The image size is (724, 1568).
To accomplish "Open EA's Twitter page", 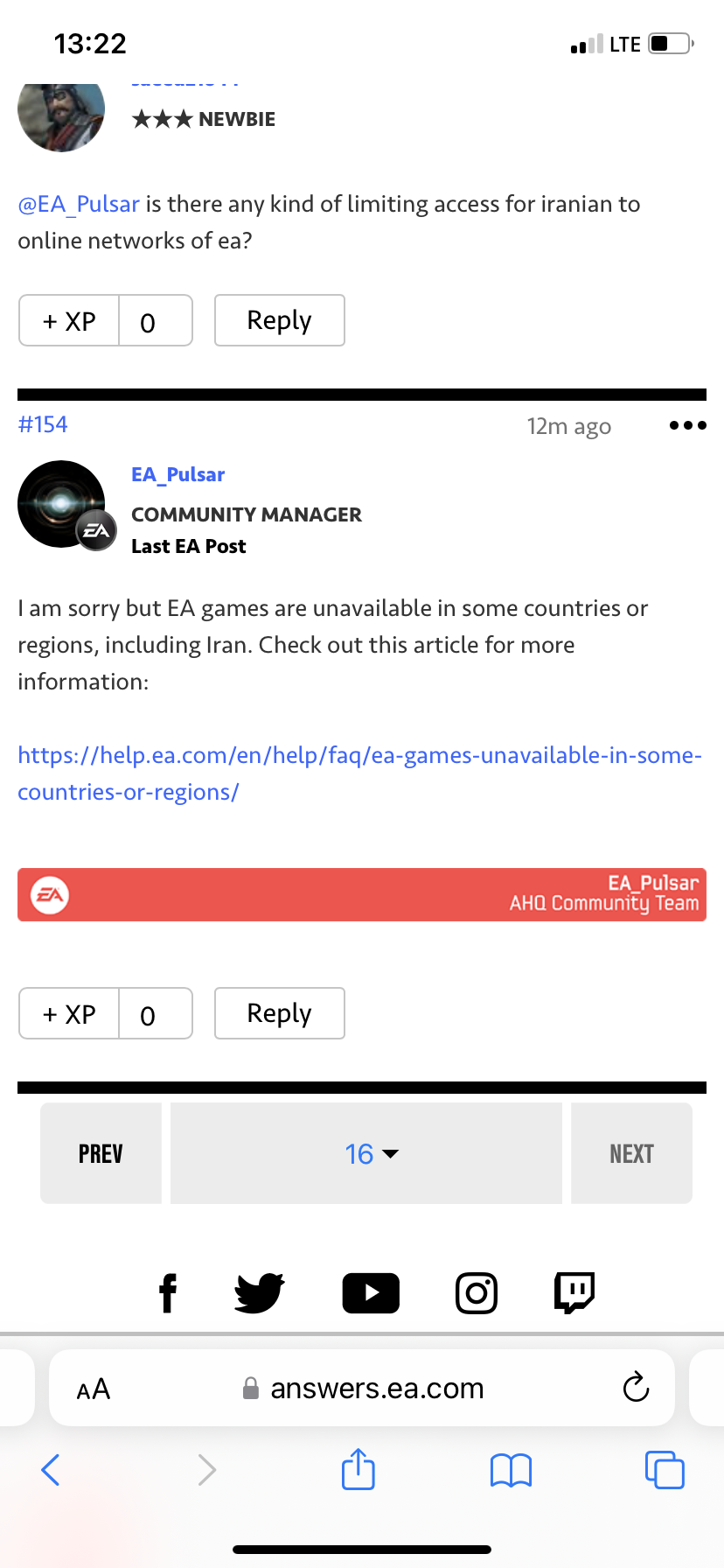I will pos(260,1293).
